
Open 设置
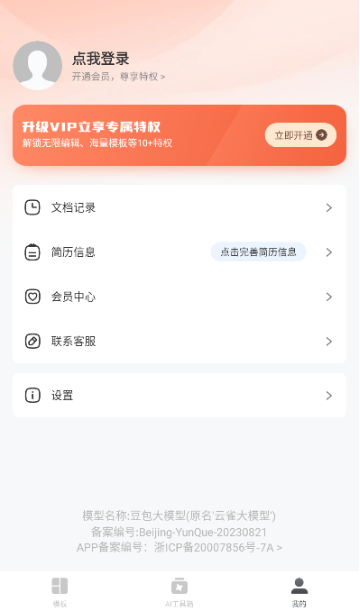point(179,395)
